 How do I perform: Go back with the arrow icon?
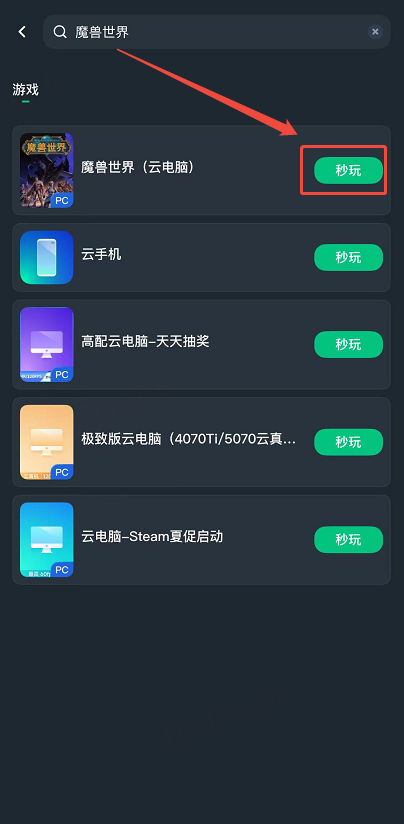pyautogui.click(x=22, y=32)
